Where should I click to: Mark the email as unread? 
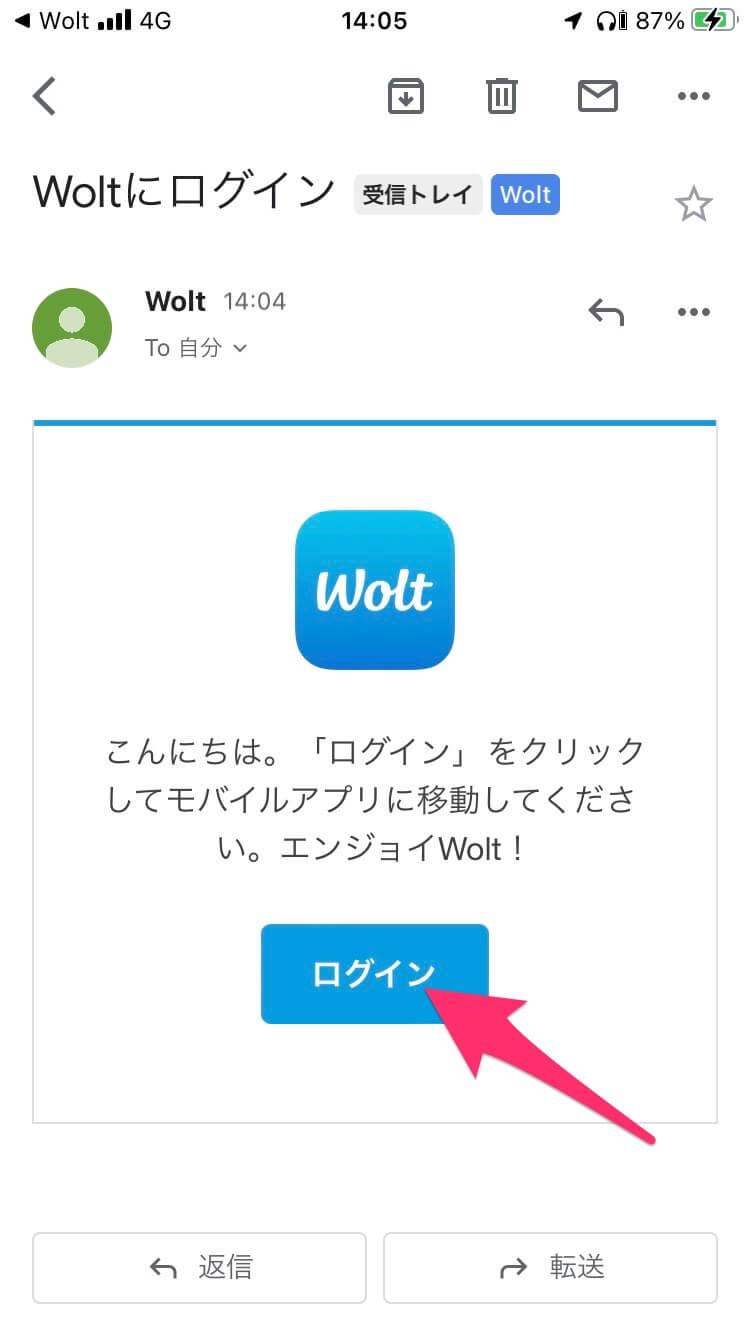coord(598,97)
